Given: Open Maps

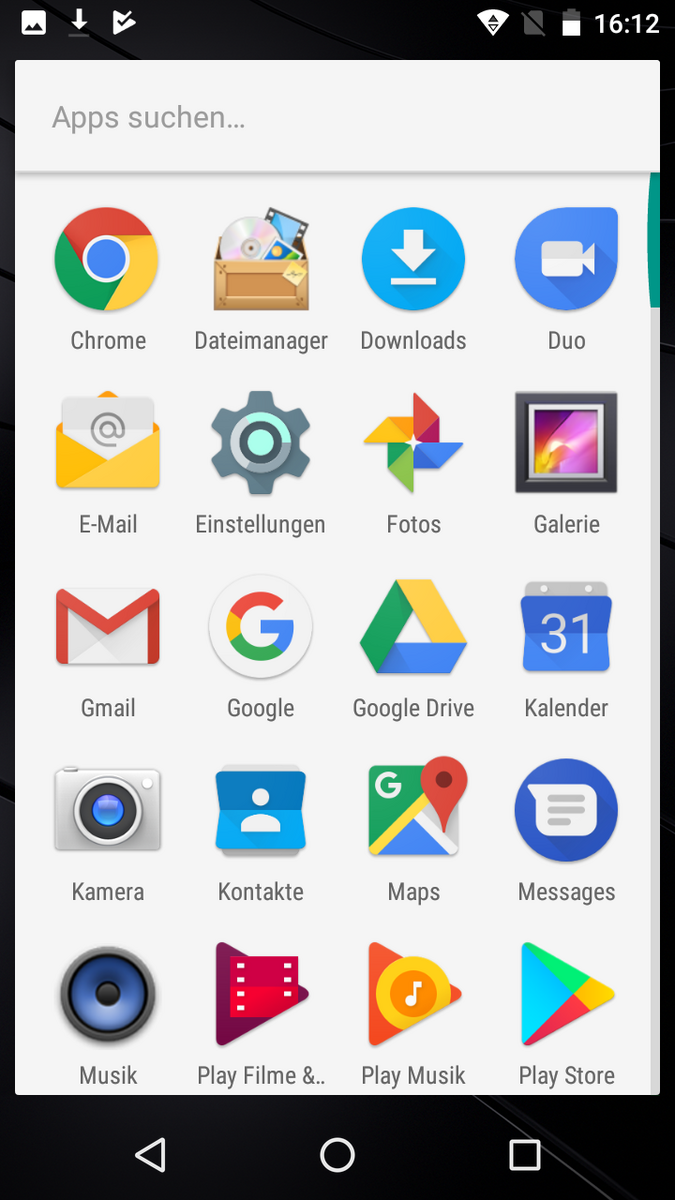Looking at the screenshot, I should [x=413, y=810].
